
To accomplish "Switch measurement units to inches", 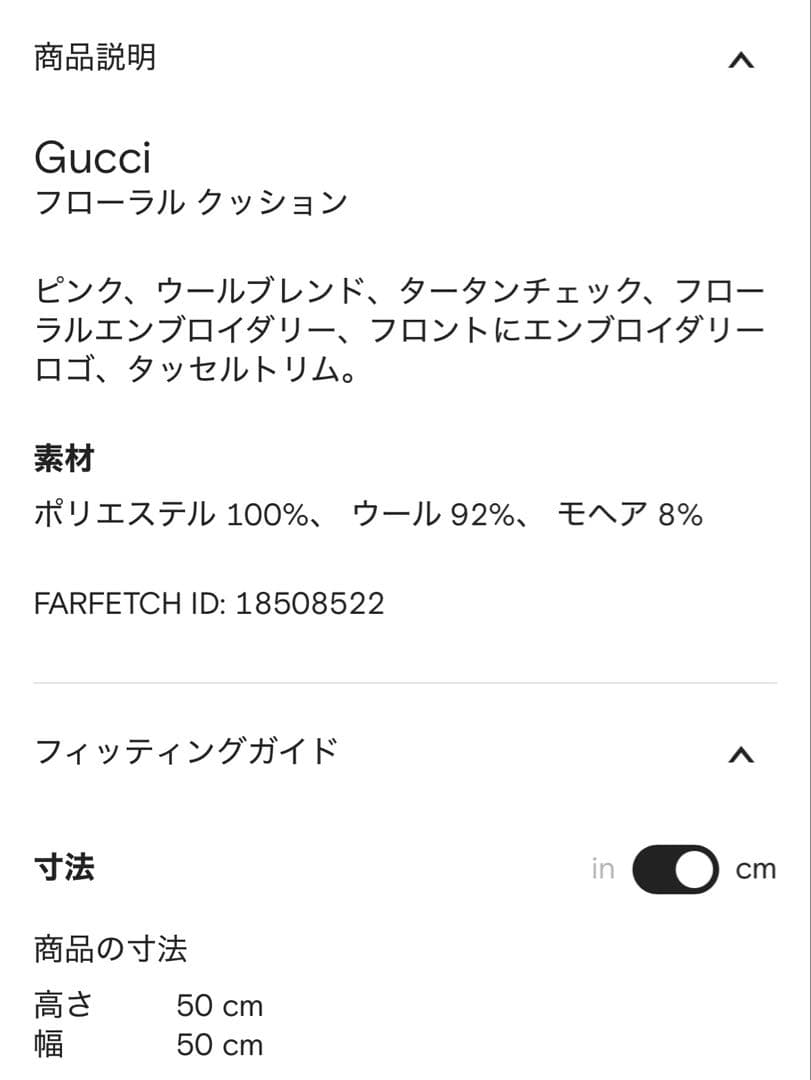I will (676, 869).
